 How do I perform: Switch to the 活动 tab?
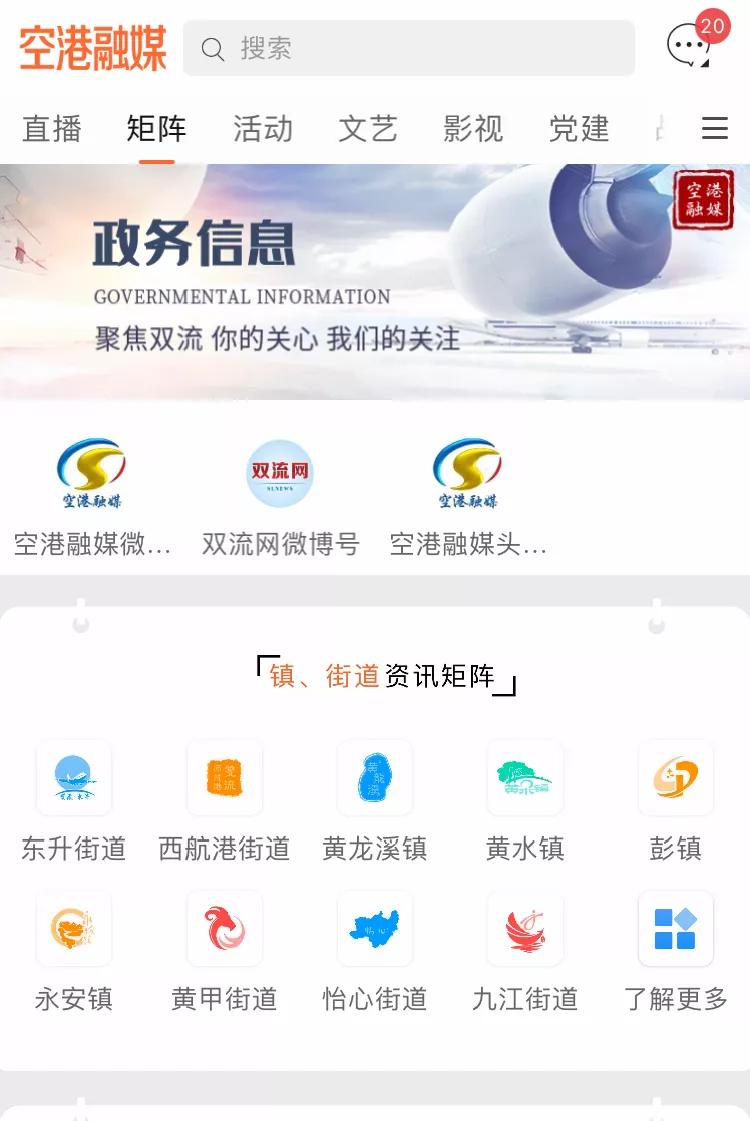(x=263, y=129)
